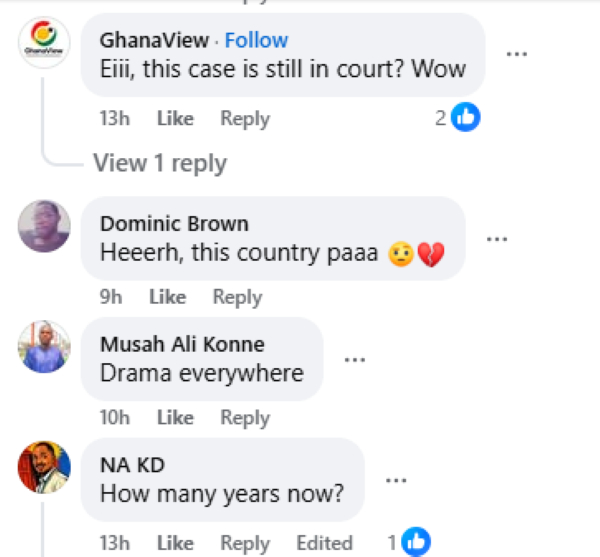View Musah Ali Konne's profile picture
The width and height of the screenshot is (600, 557).
click(x=44, y=346)
